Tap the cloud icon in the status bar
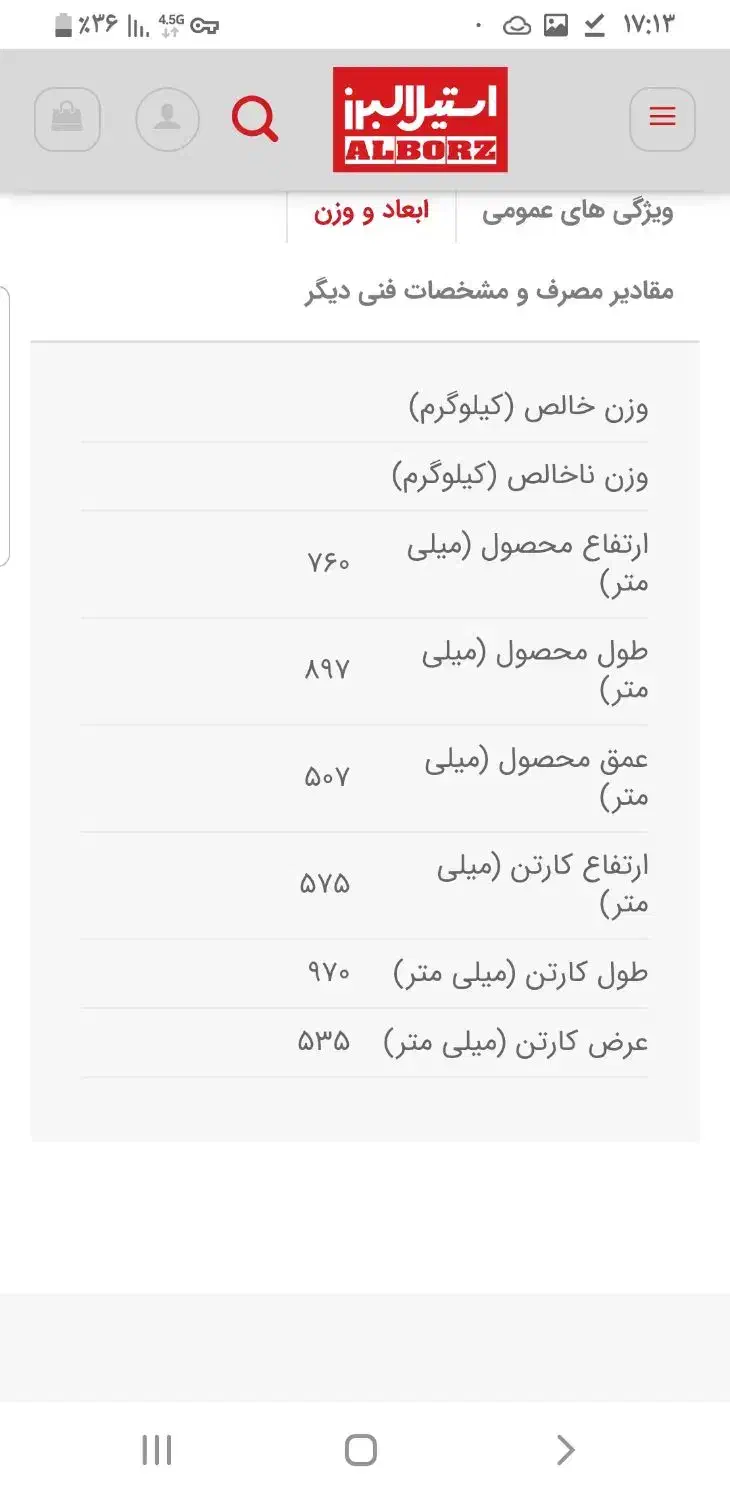 pyautogui.click(x=517, y=24)
